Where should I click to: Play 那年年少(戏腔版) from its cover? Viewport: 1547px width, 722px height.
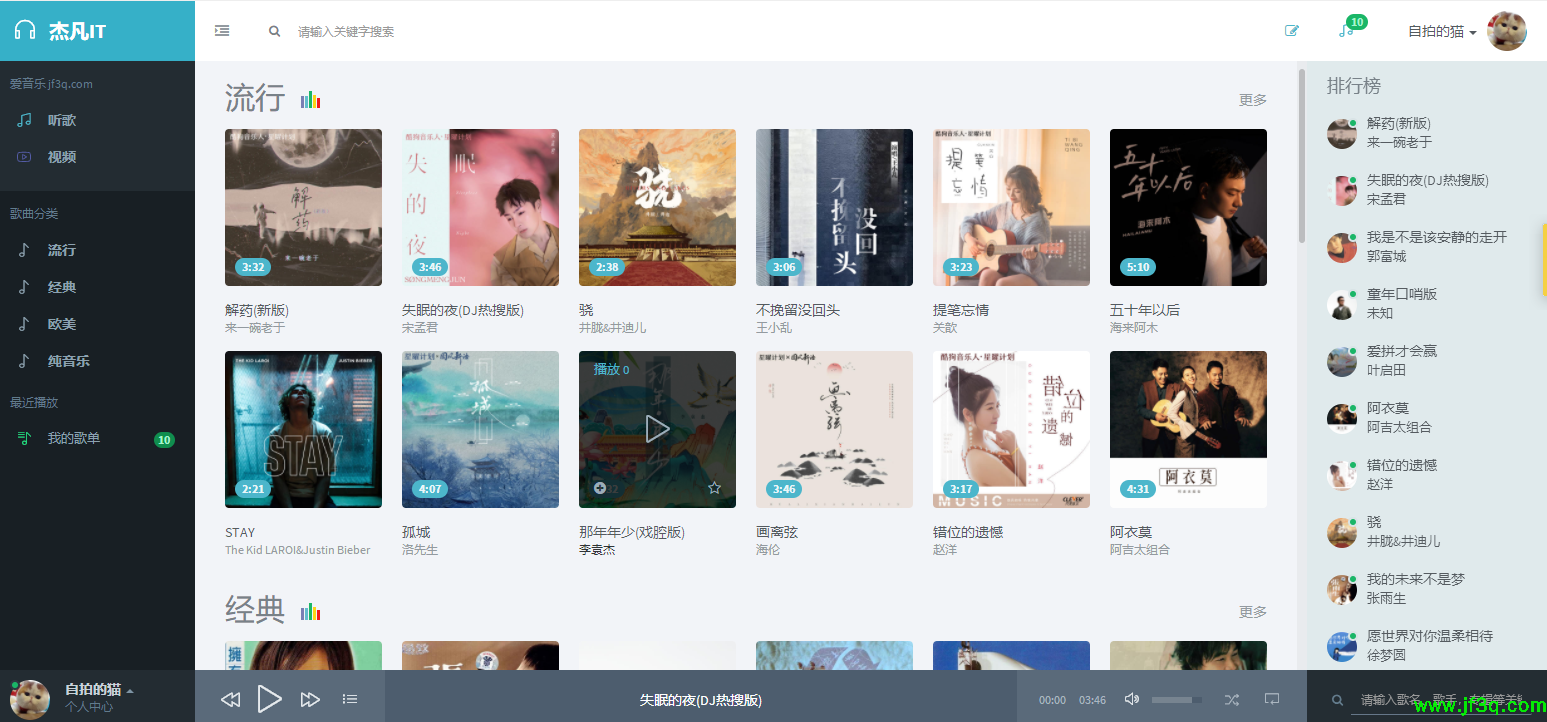[x=657, y=430]
